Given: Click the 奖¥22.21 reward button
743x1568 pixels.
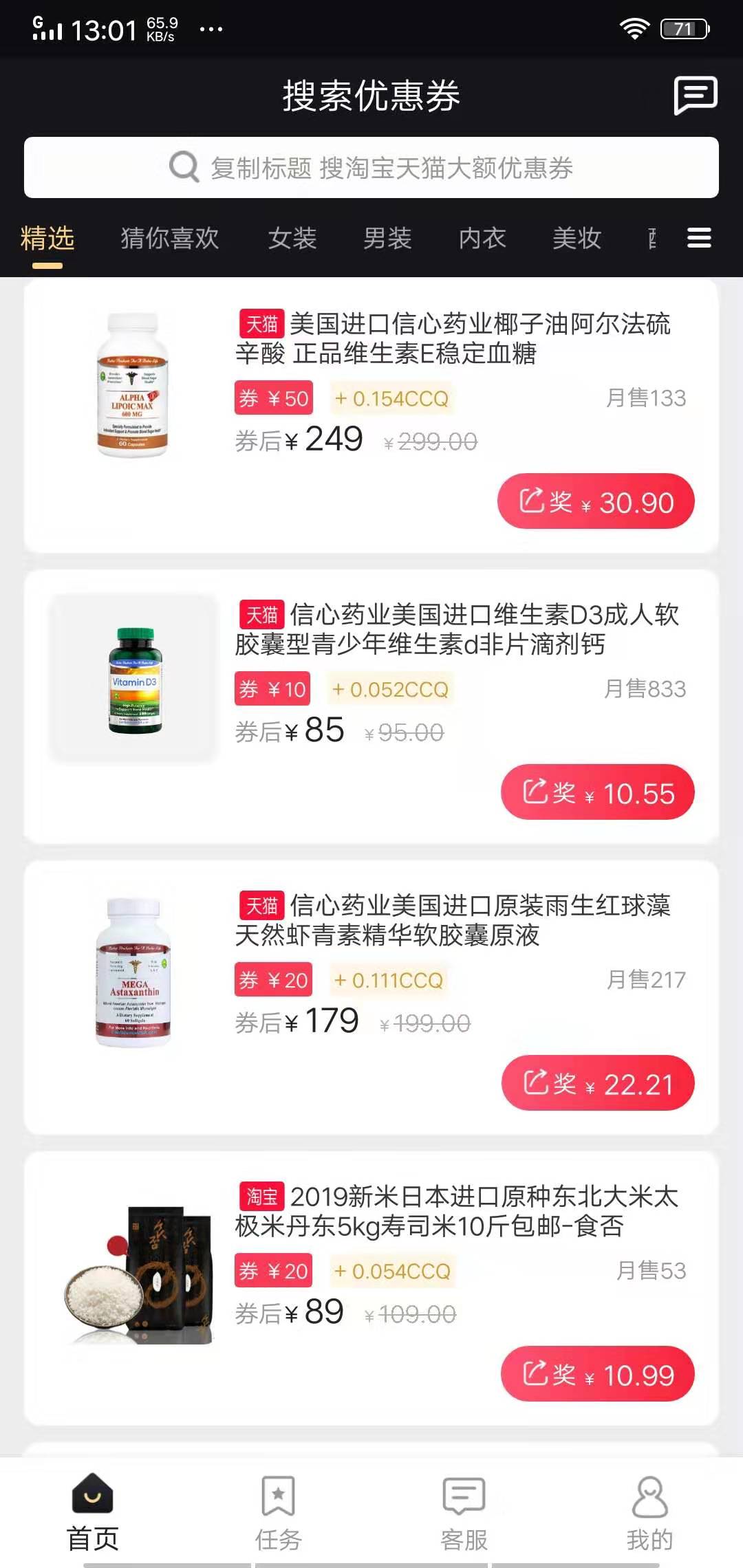Looking at the screenshot, I should tap(597, 1082).
